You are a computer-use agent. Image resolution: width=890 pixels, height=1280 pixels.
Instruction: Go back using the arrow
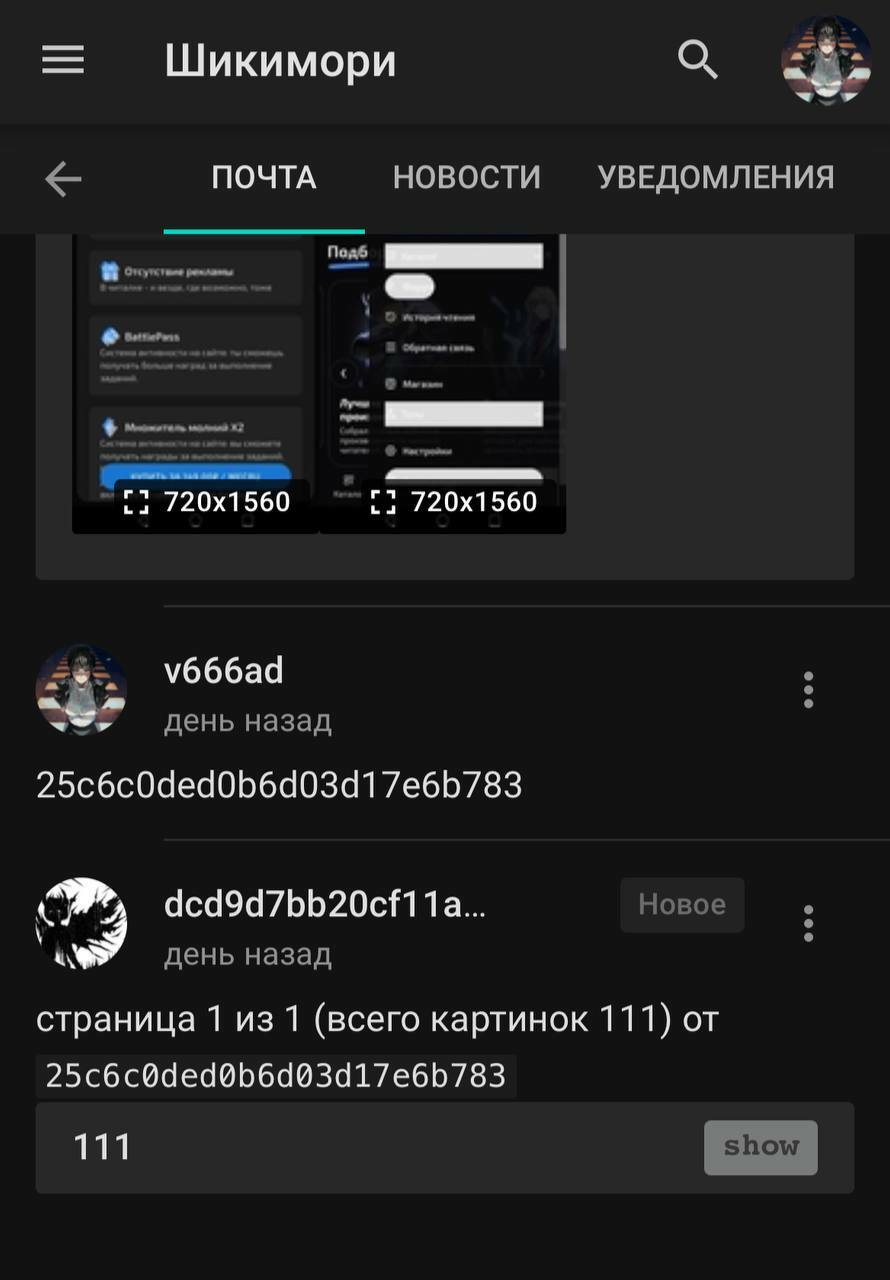63,179
